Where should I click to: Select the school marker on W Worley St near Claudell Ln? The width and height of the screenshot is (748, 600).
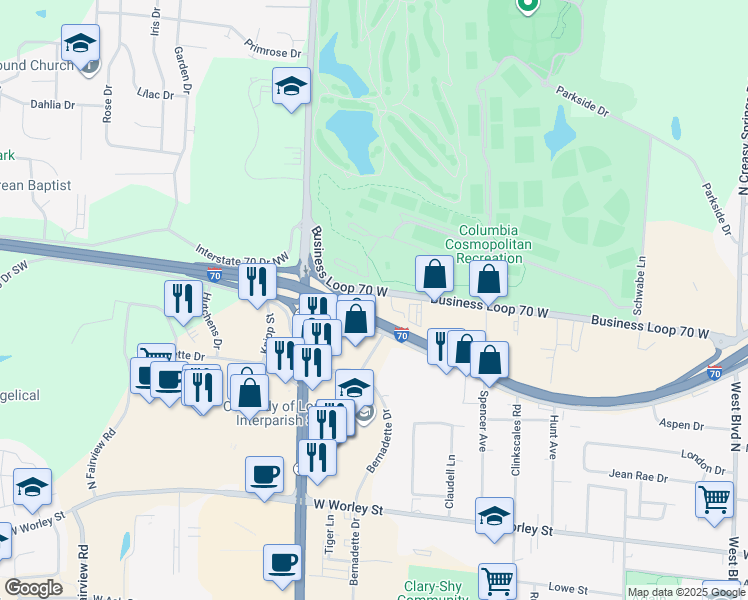[493, 515]
